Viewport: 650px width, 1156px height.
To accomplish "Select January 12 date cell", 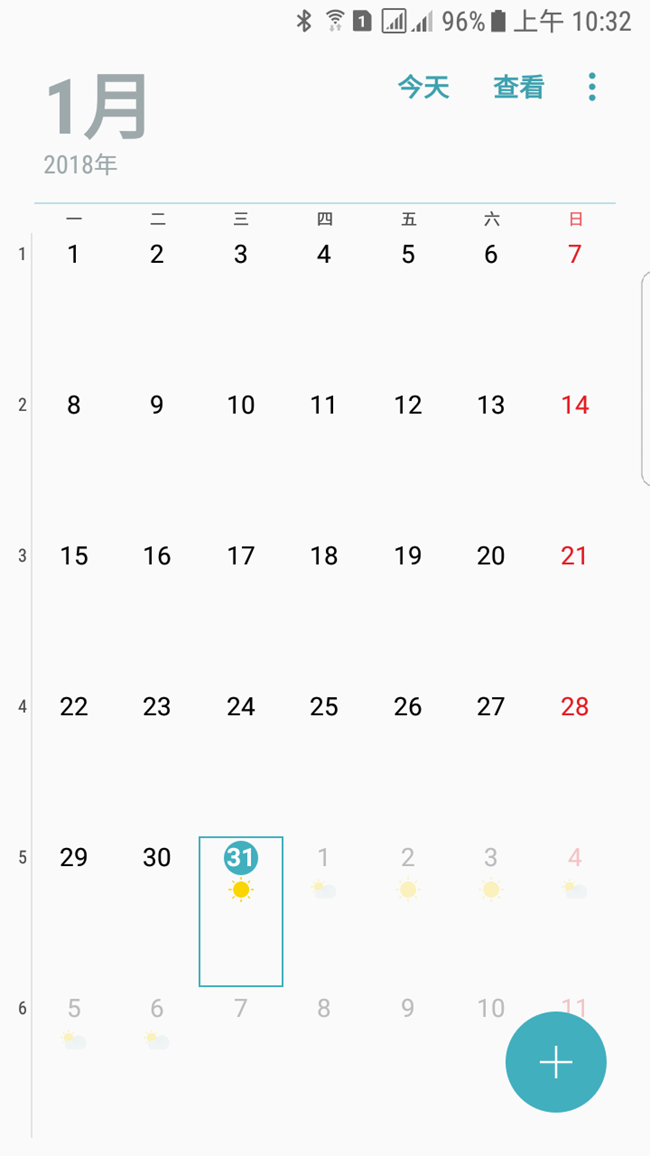I will 407,406.
